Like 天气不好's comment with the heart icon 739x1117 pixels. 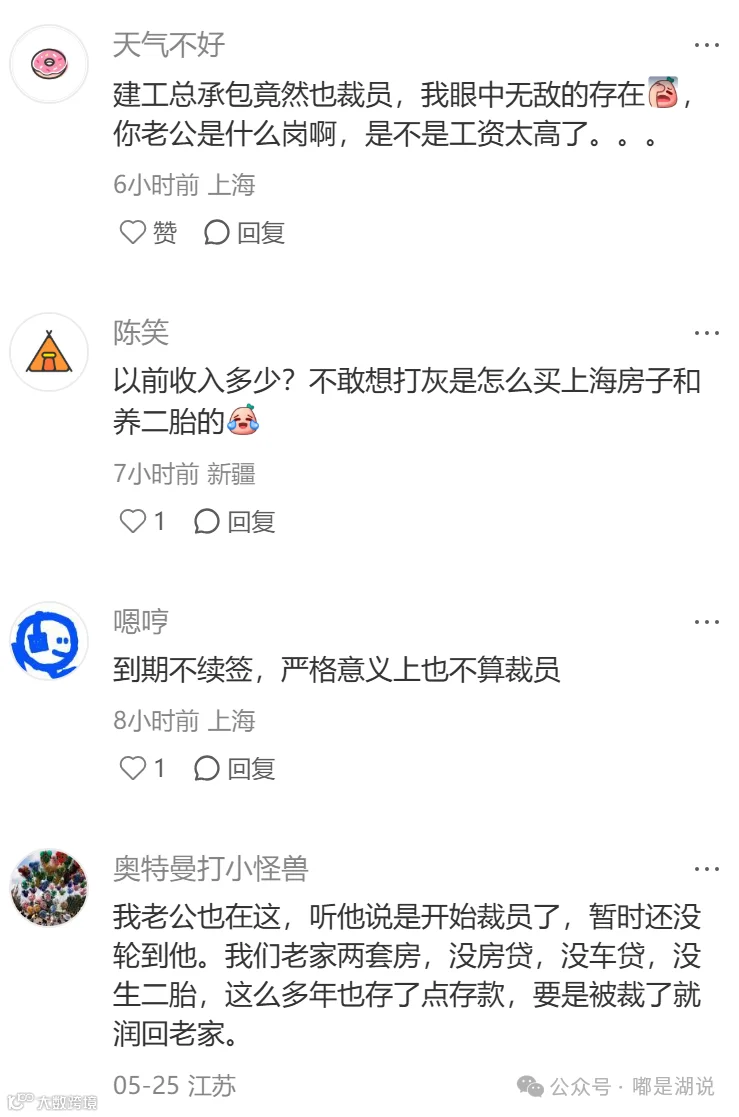tap(131, 232)
